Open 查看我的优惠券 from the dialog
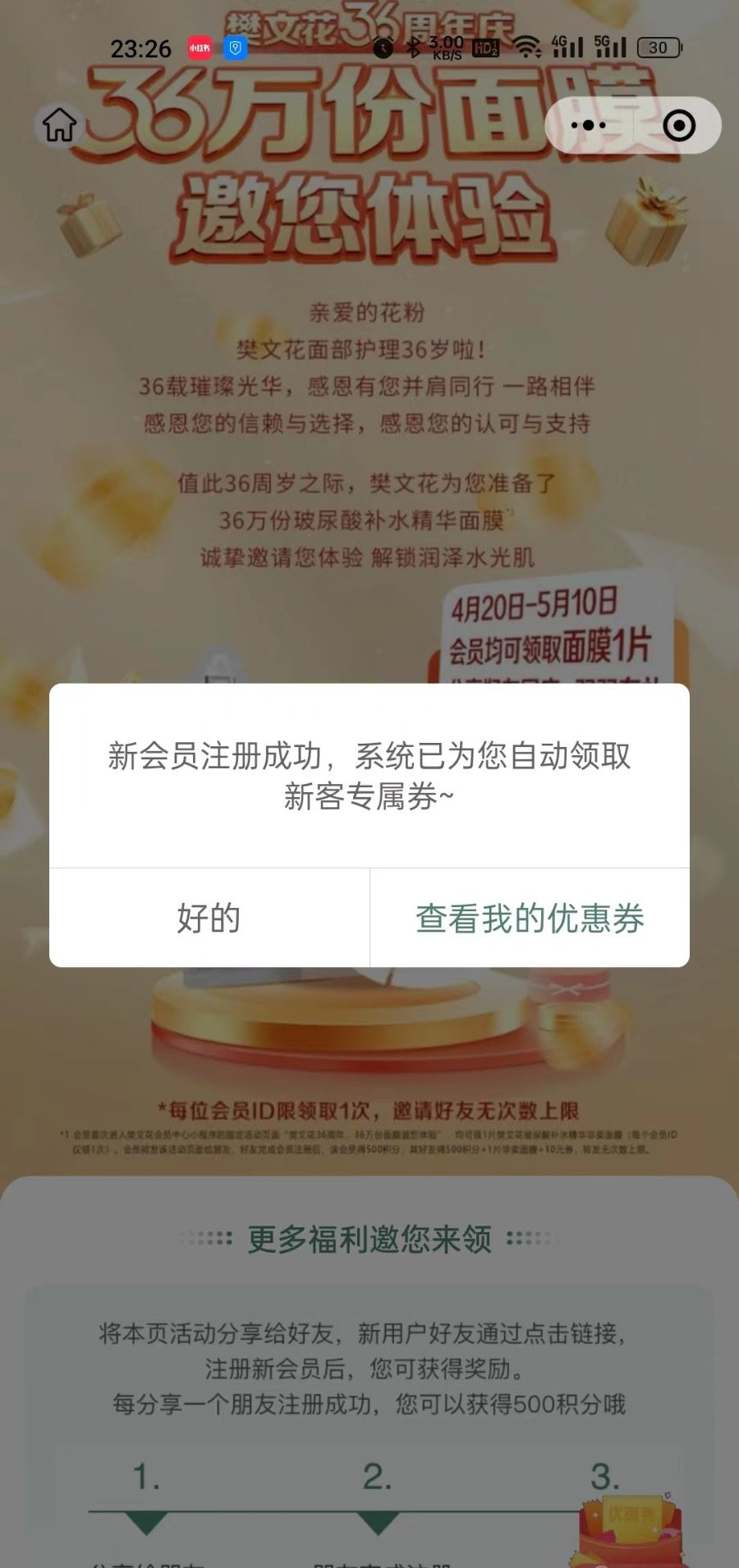739x1568 pixels. point(530,918)
